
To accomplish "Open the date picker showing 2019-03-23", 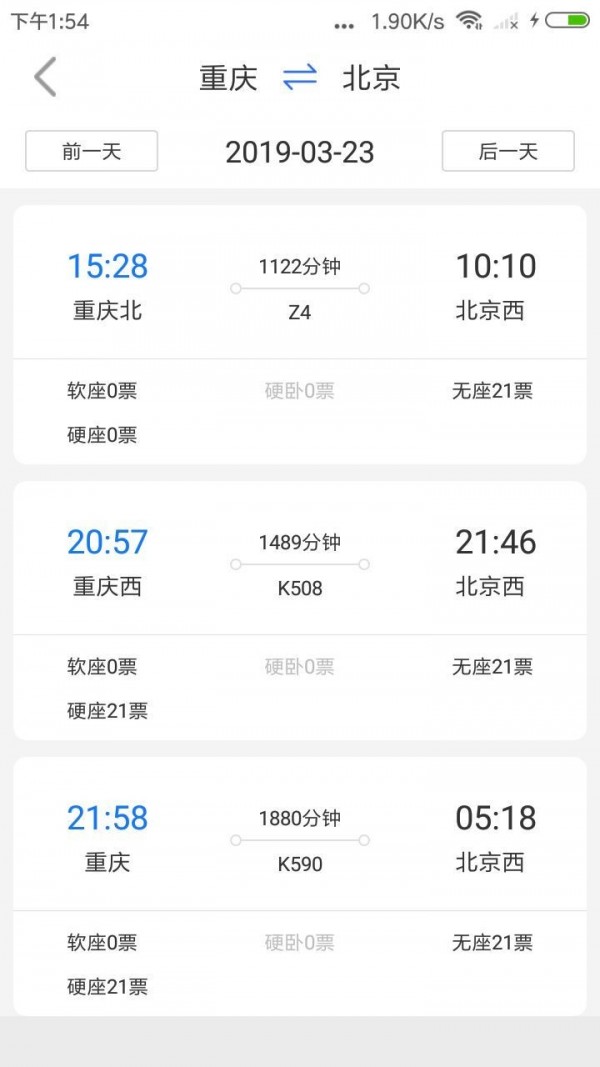I will 299,152.
